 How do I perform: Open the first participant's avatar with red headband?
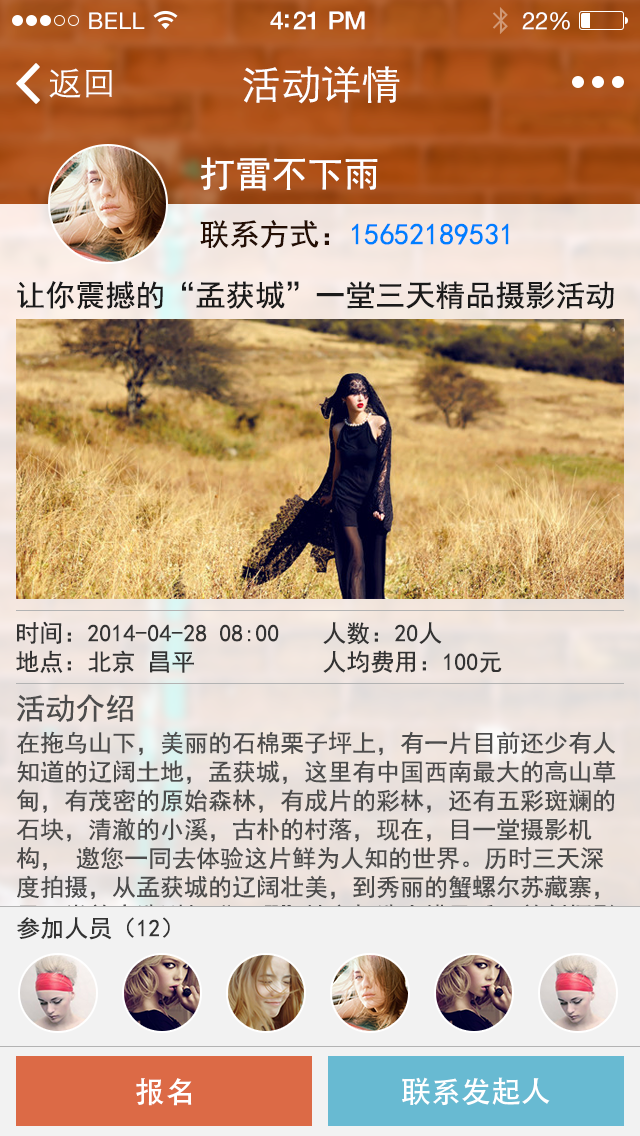click(58, 993)
